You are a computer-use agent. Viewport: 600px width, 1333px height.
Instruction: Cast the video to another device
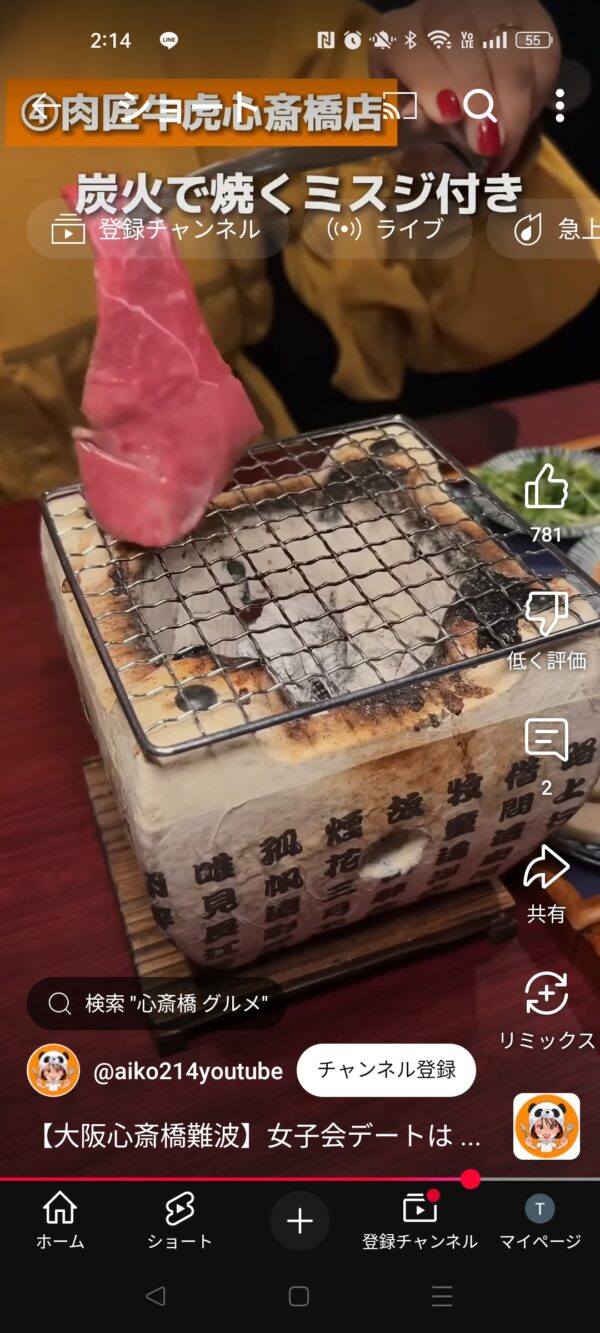click(400, 106)
